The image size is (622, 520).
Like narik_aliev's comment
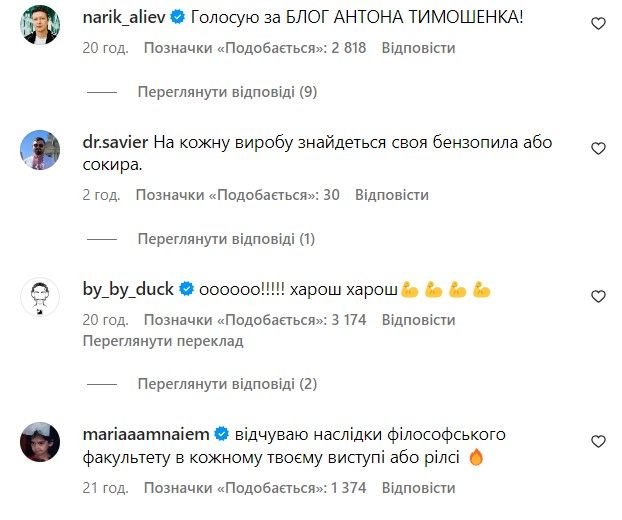[598, 23]
